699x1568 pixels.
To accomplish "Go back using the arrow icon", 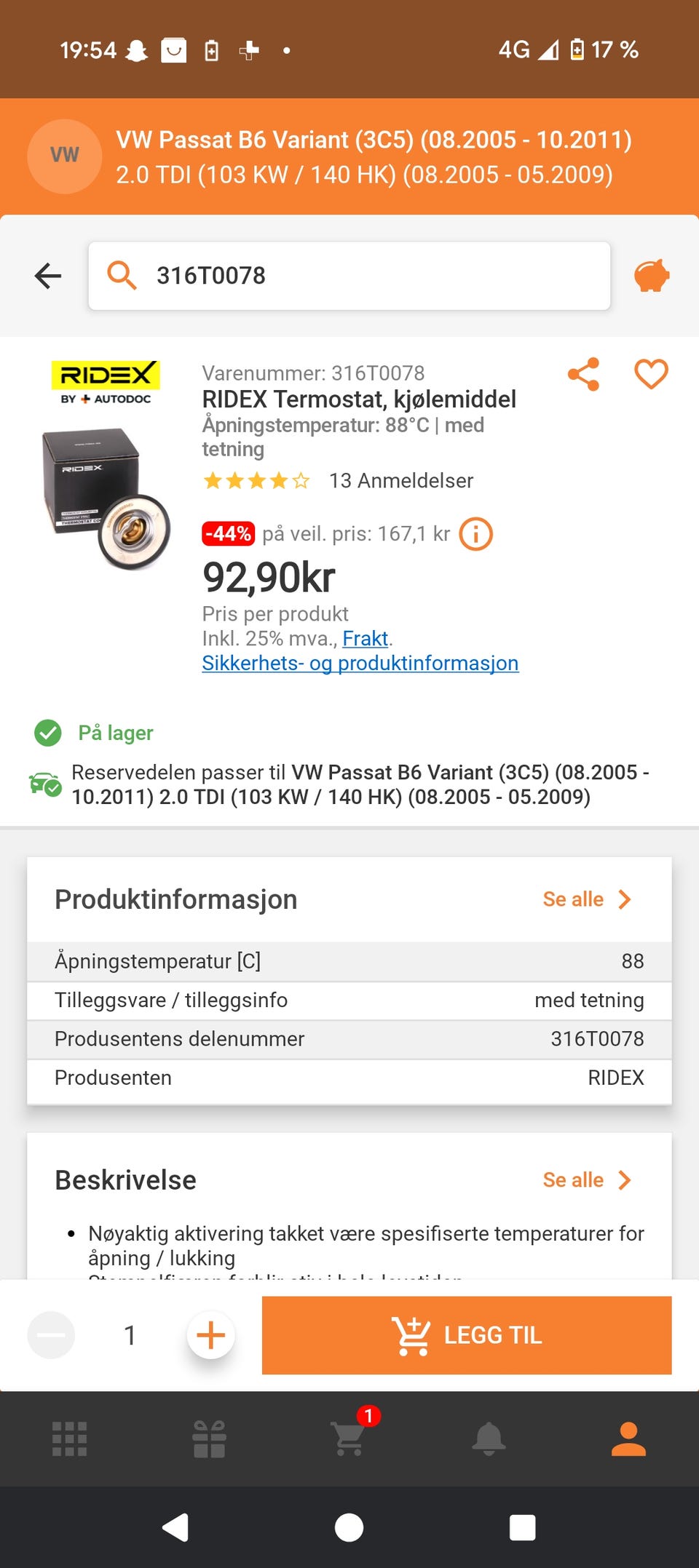I will (x=47, y=275).
